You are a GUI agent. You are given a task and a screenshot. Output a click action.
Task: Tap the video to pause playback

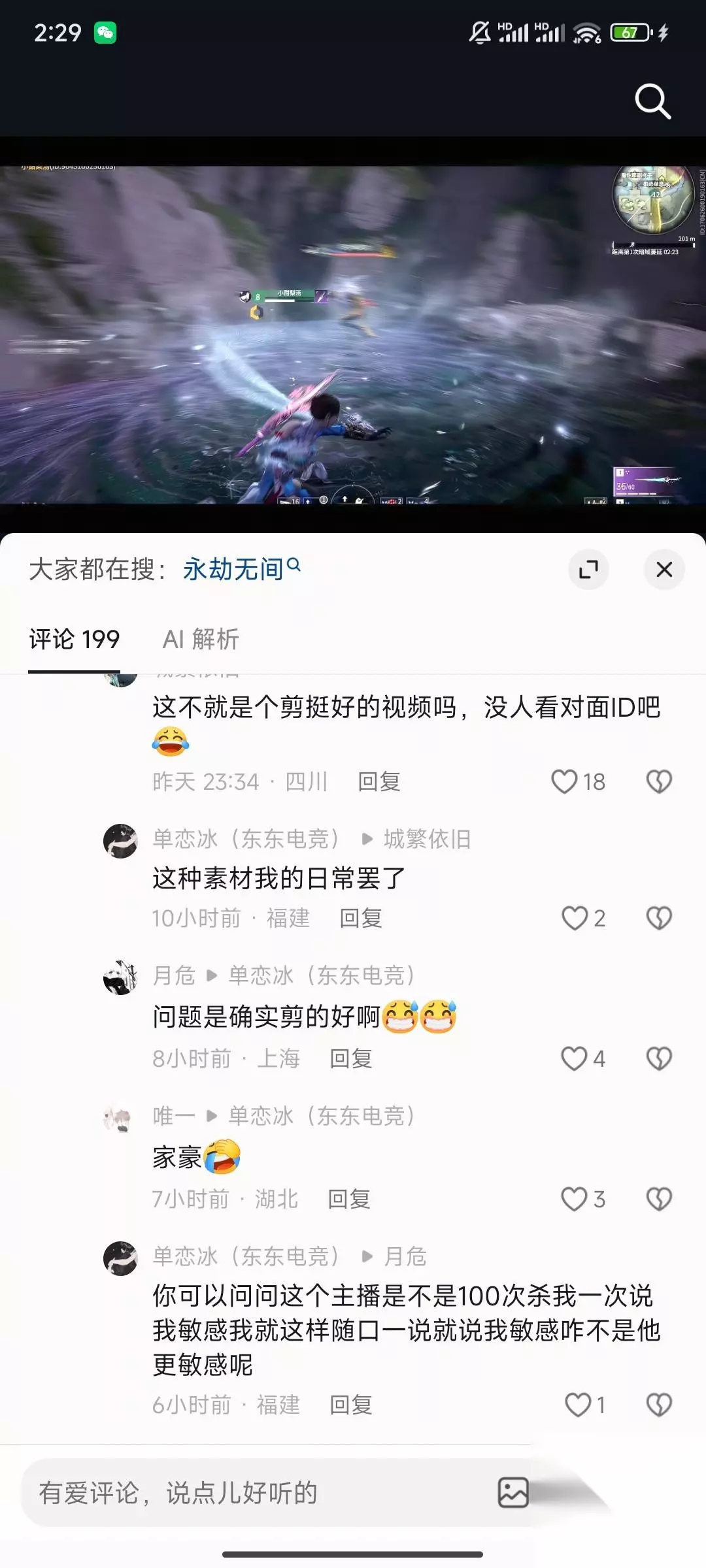pos(353,335)
